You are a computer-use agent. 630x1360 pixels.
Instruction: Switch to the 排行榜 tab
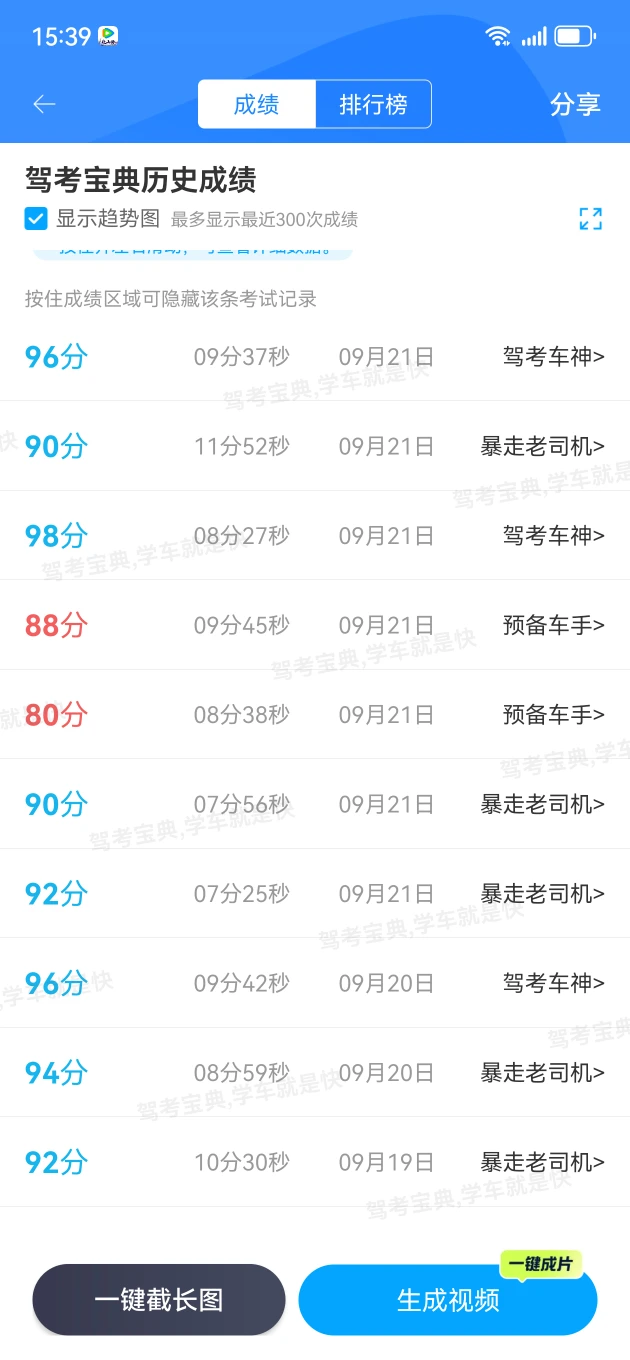coord(373,104)
